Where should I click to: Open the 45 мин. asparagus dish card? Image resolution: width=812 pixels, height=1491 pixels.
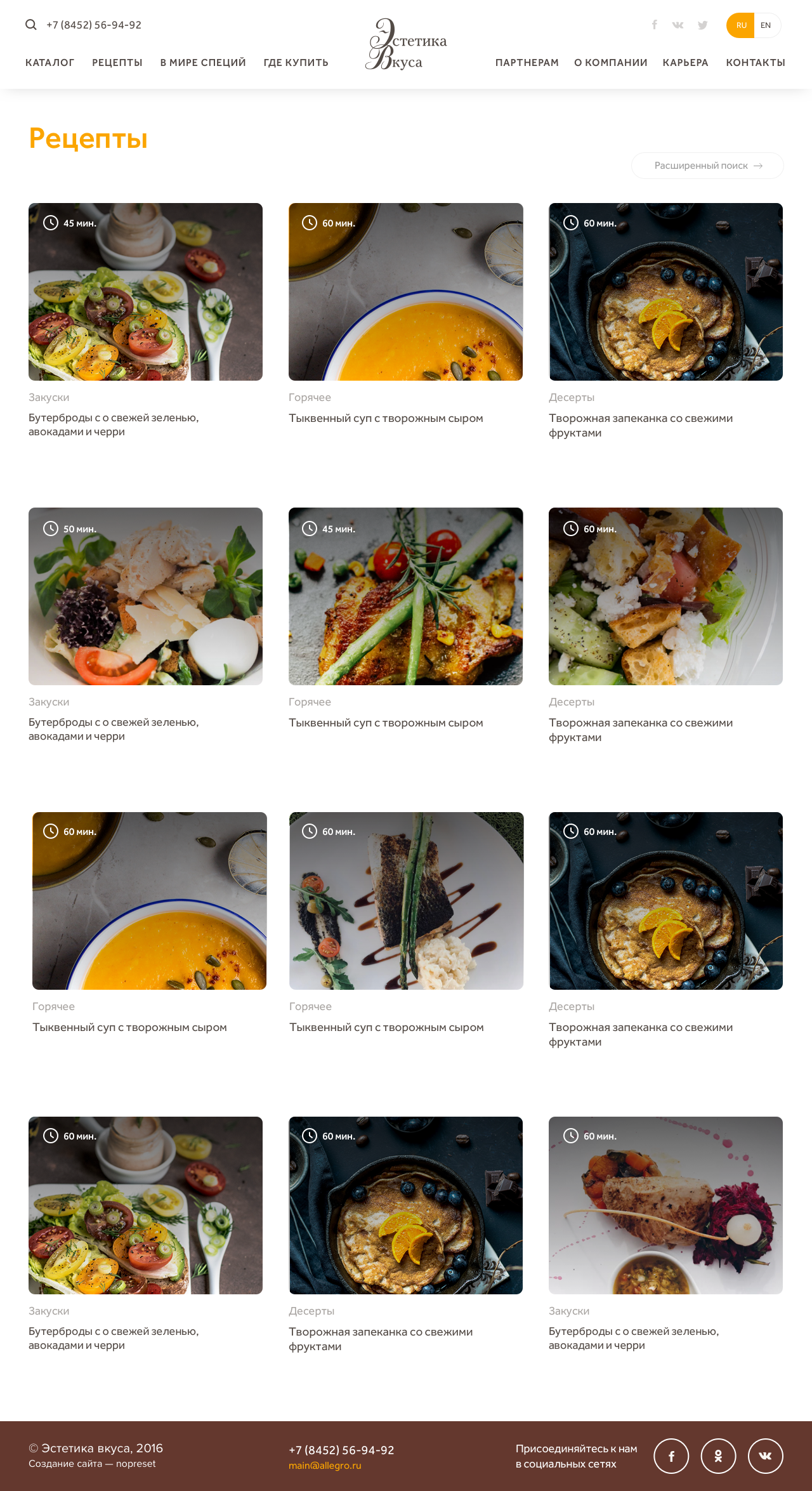(x=405, y=596)
